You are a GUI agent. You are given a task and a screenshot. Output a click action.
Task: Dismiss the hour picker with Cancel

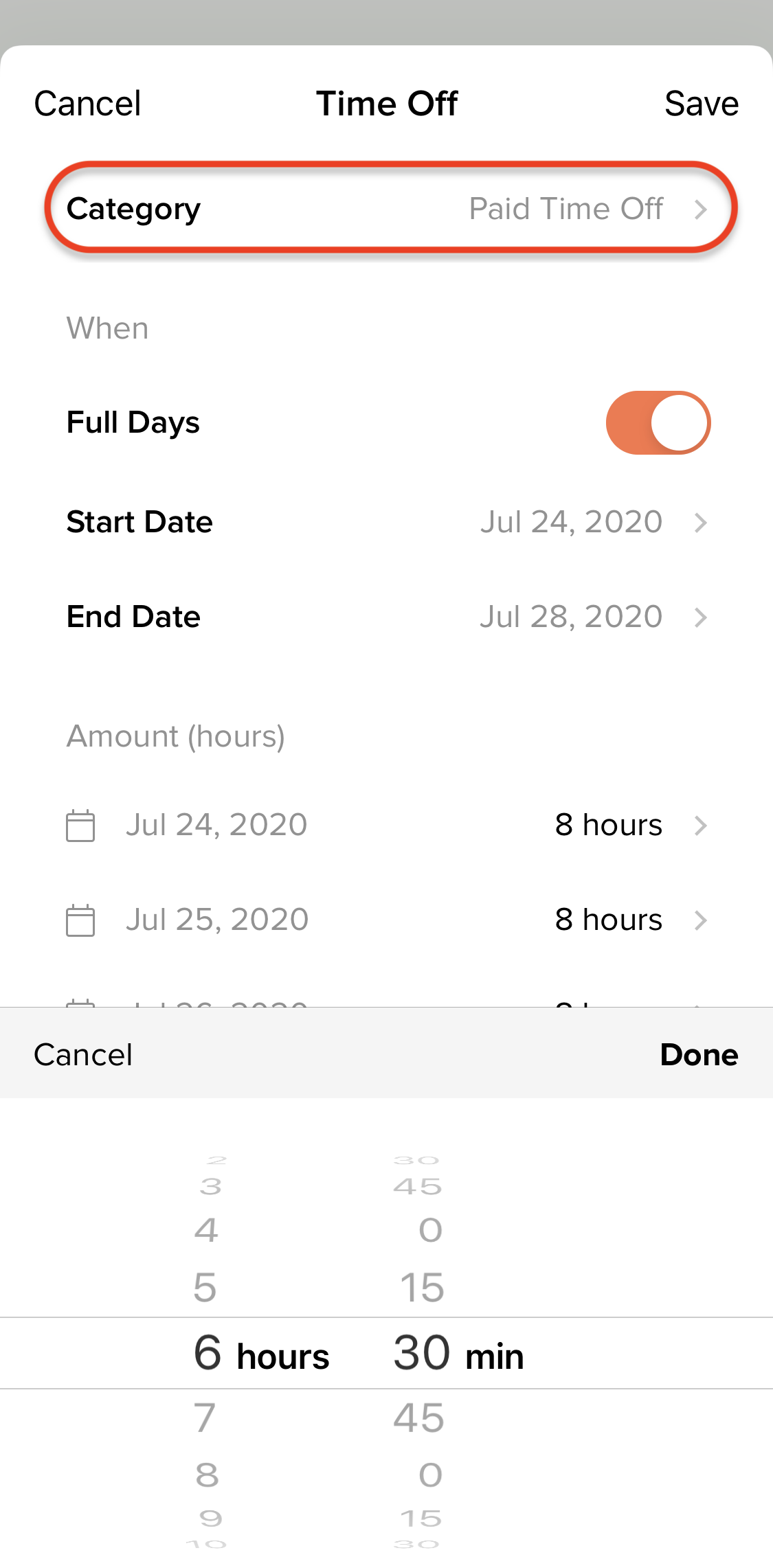pos(82,1054)
